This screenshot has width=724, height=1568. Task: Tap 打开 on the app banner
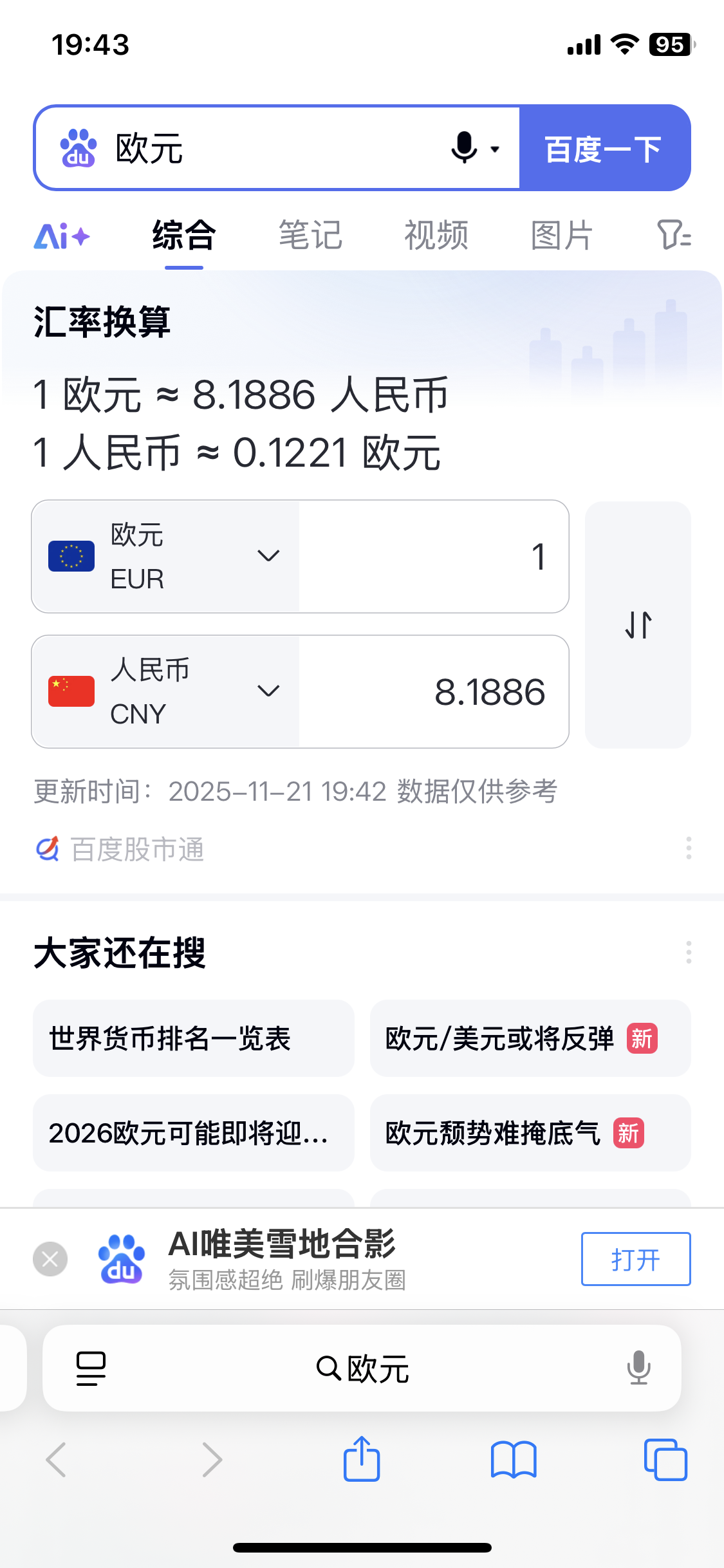[635, 1259]
